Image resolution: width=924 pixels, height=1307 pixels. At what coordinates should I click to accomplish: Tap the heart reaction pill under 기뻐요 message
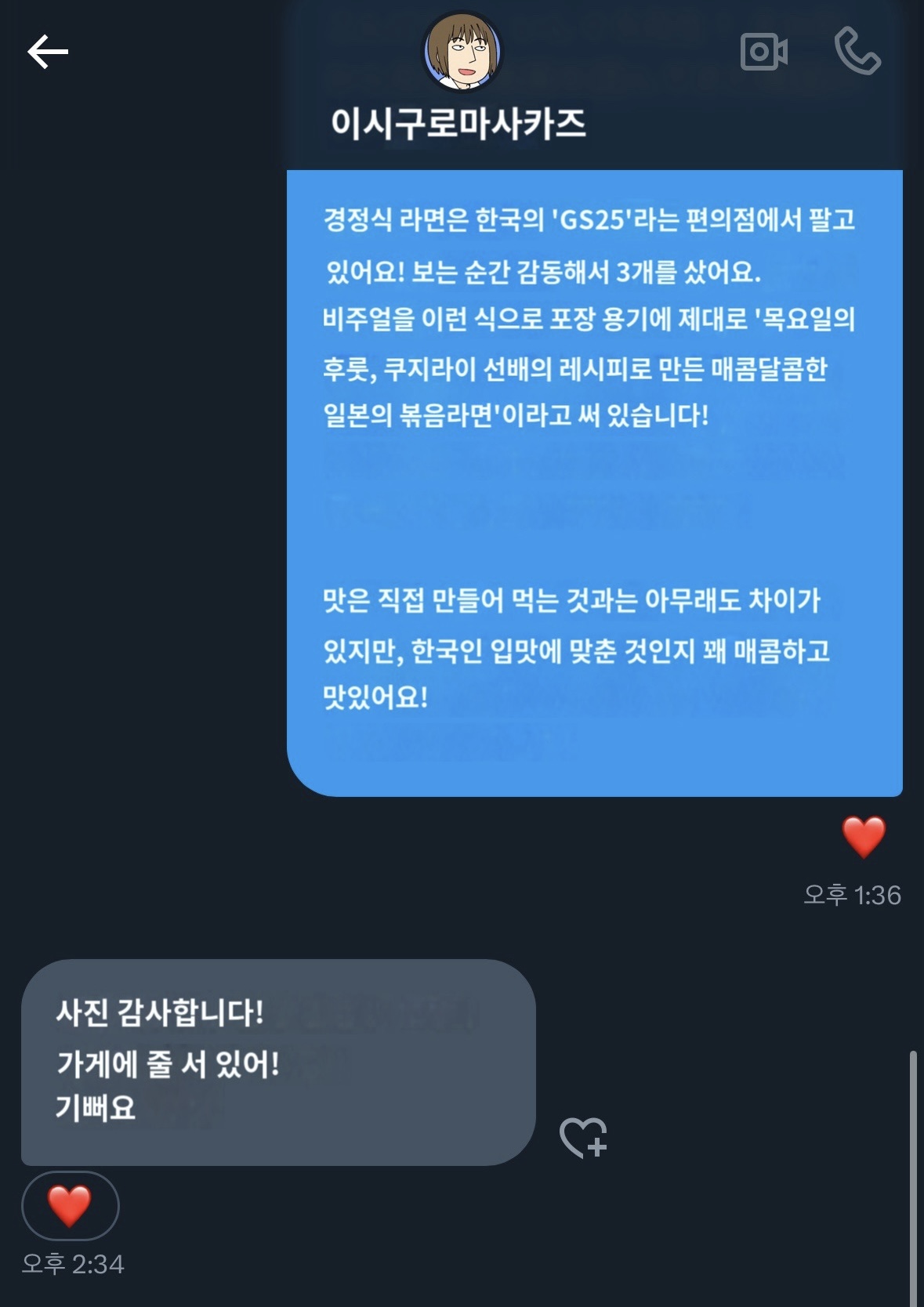click(x=70, y=1205)
